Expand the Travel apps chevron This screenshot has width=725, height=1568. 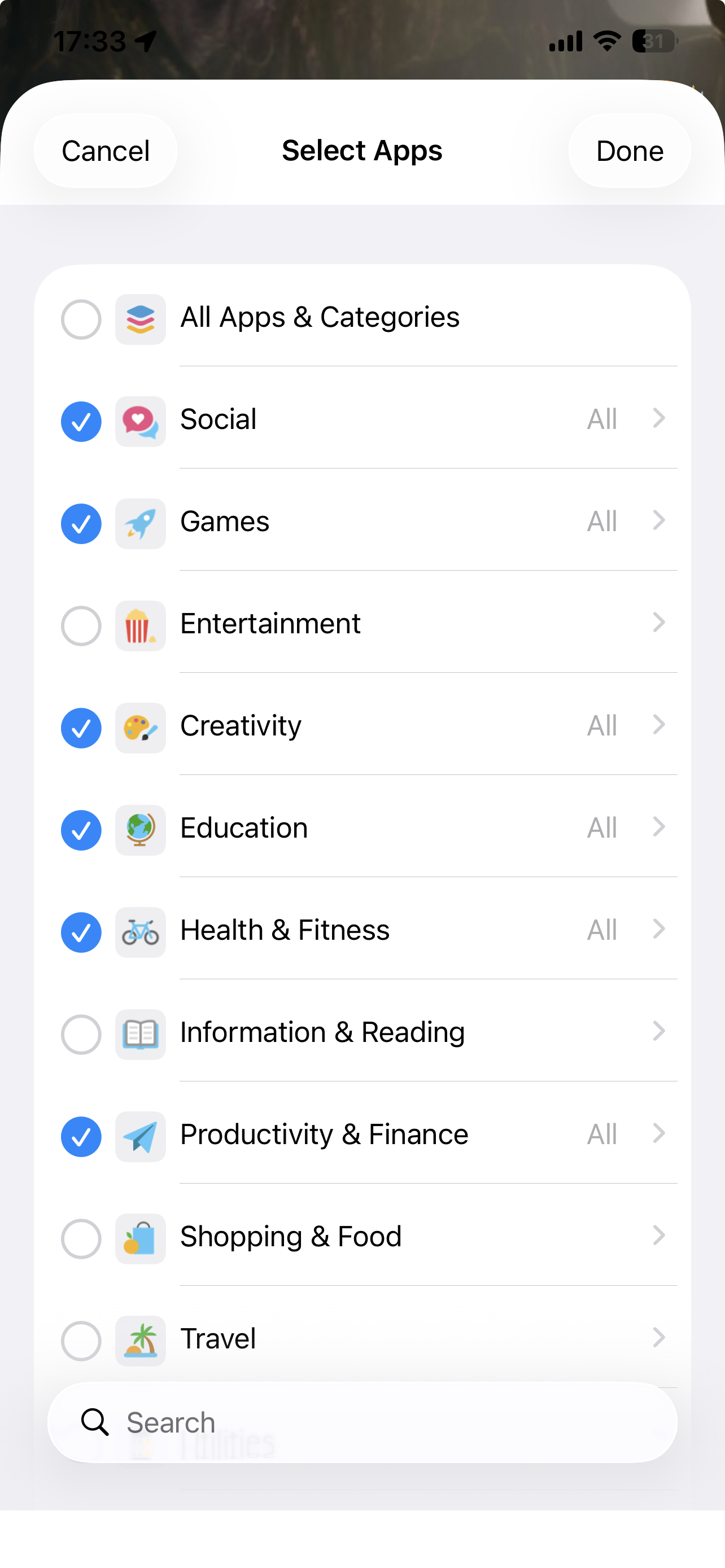click(x=658, y=1338)
